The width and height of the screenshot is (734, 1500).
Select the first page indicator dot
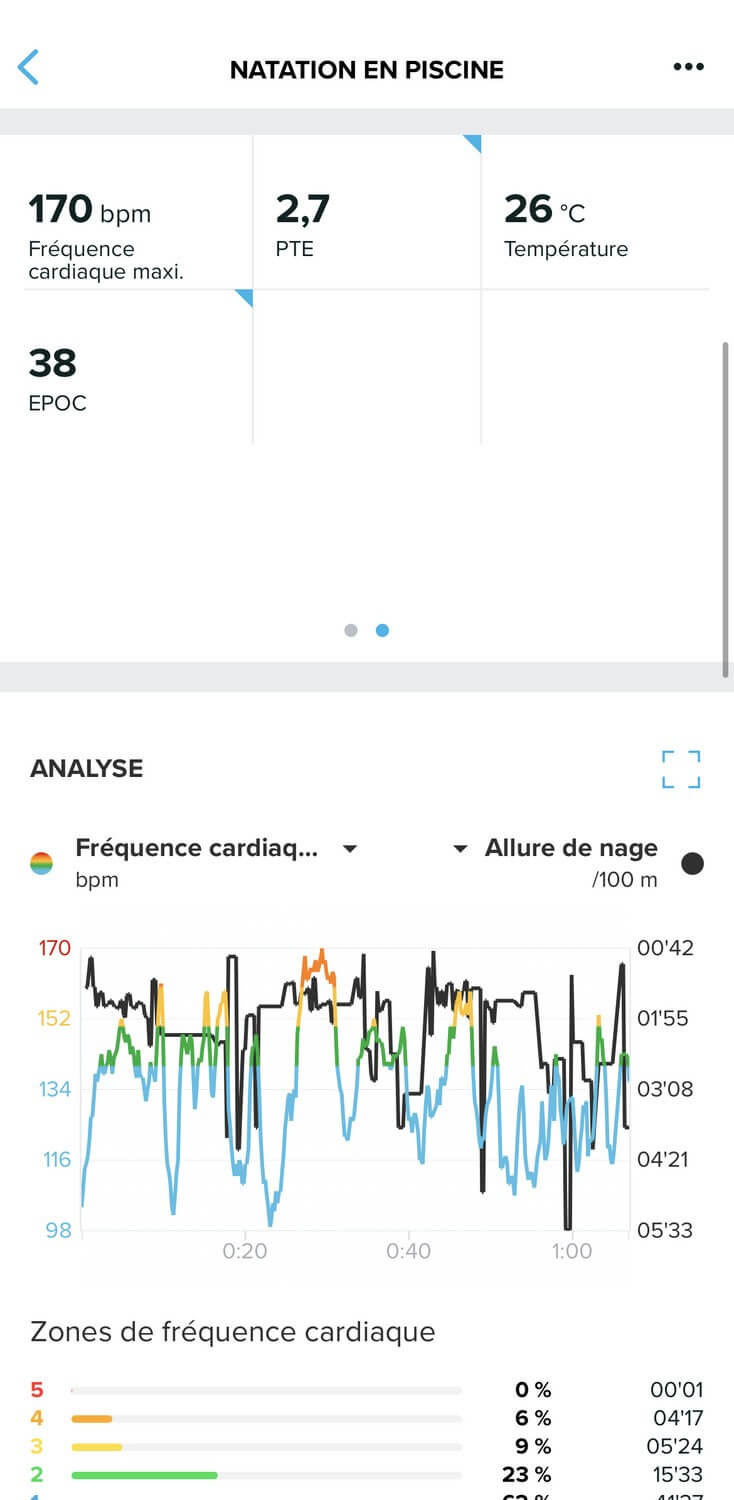350,630
